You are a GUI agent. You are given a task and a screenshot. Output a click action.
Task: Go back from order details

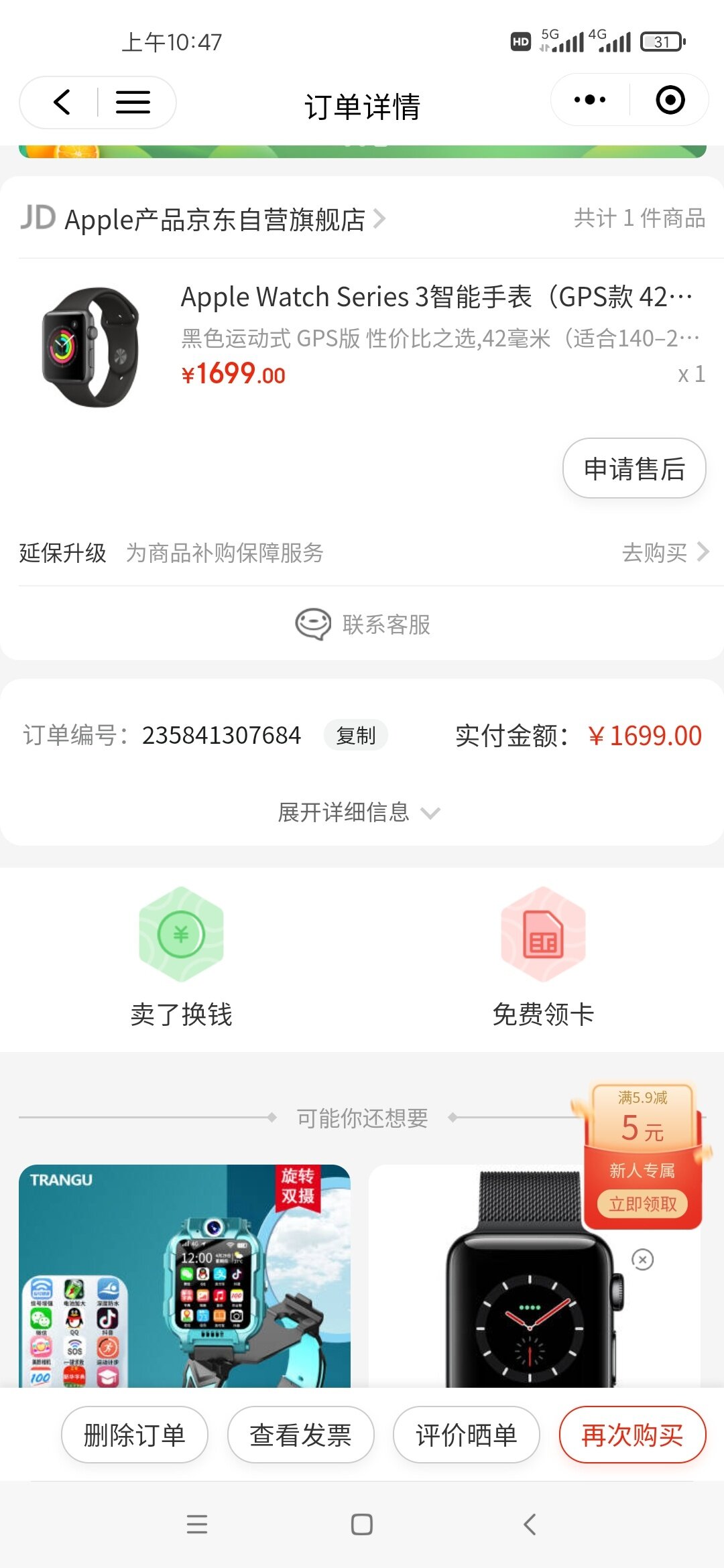[x=62, y=103]
